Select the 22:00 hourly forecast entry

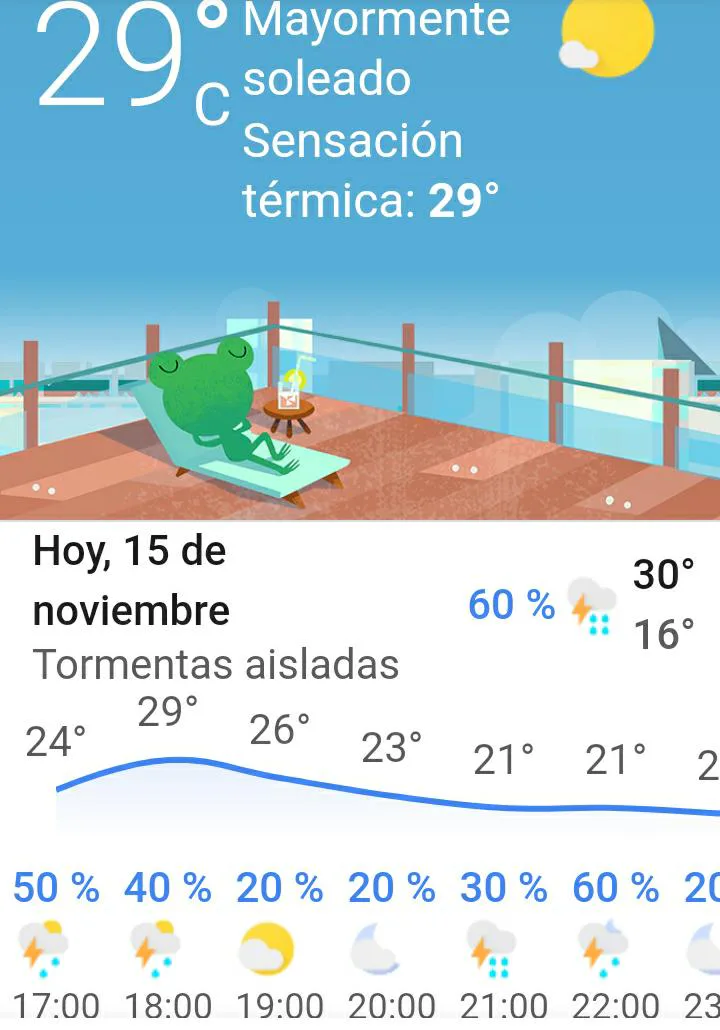point(616,946)
